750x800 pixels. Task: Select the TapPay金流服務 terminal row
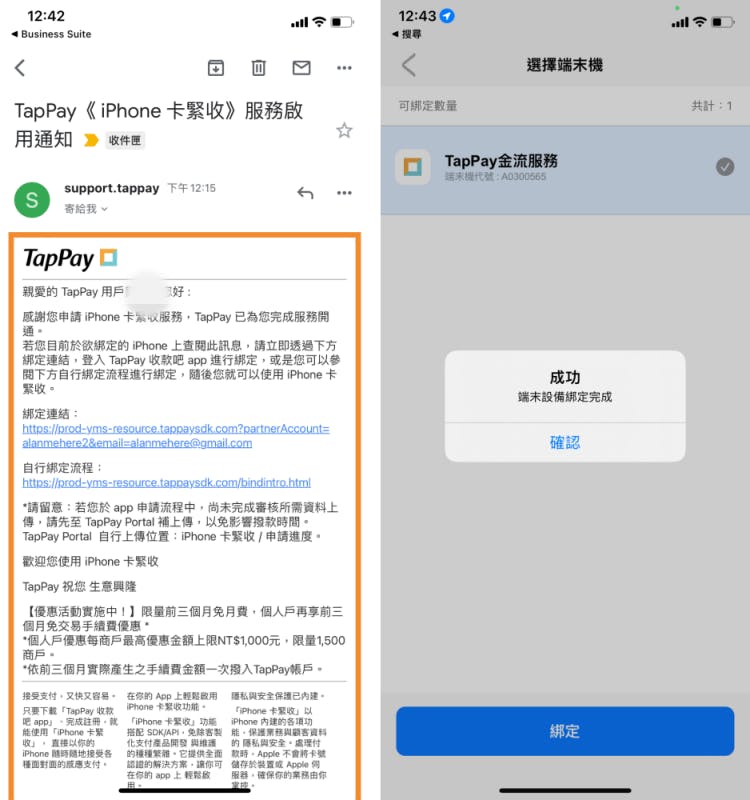coord(565,167)
